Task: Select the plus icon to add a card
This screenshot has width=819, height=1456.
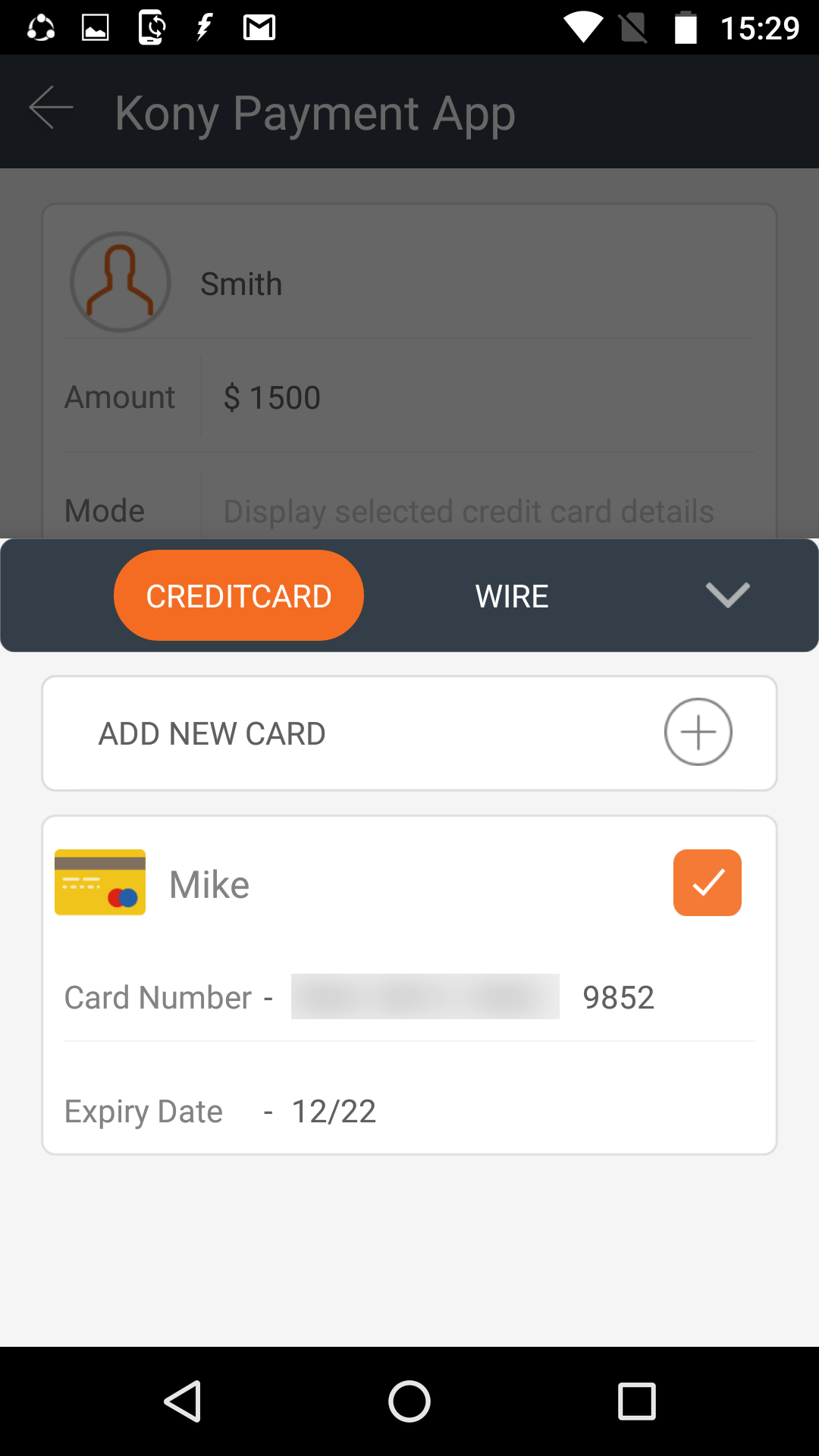Action: [x=698, y=732]
